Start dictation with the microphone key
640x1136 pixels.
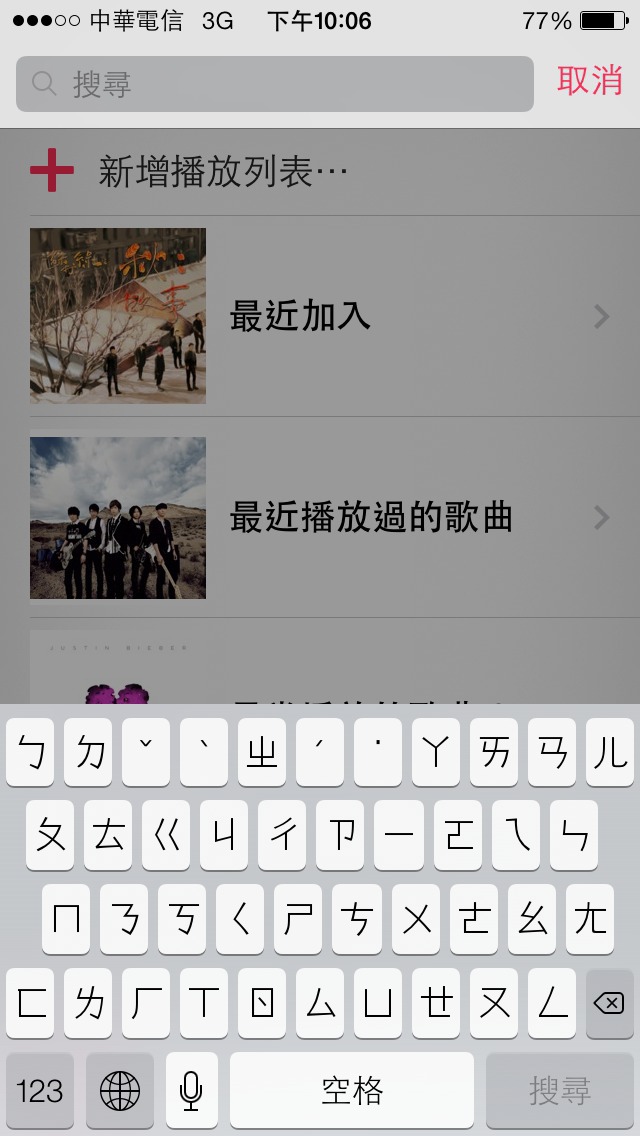191,1090
